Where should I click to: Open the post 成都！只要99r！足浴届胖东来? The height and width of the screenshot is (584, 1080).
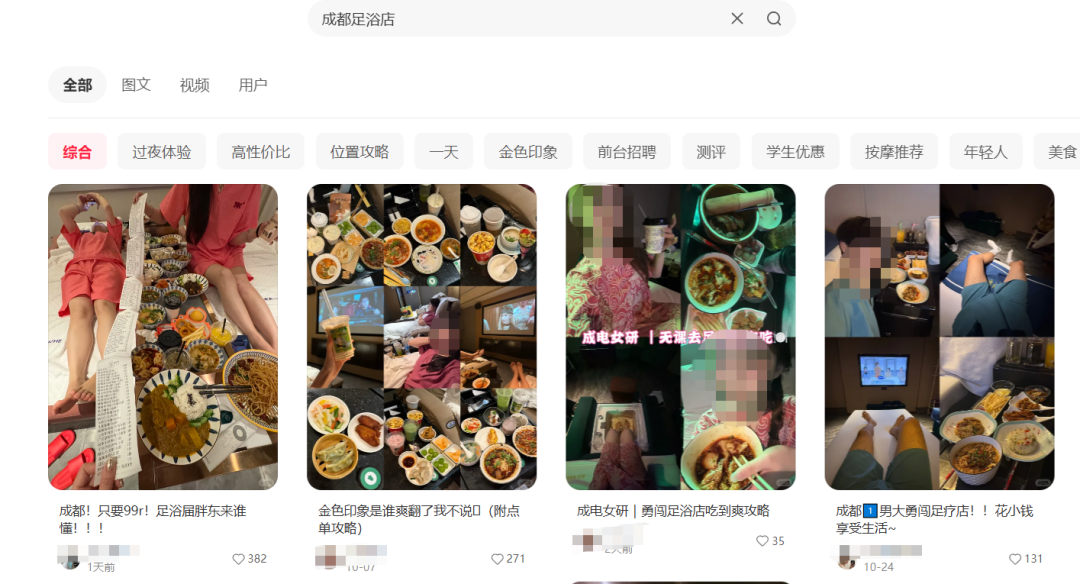163,337
